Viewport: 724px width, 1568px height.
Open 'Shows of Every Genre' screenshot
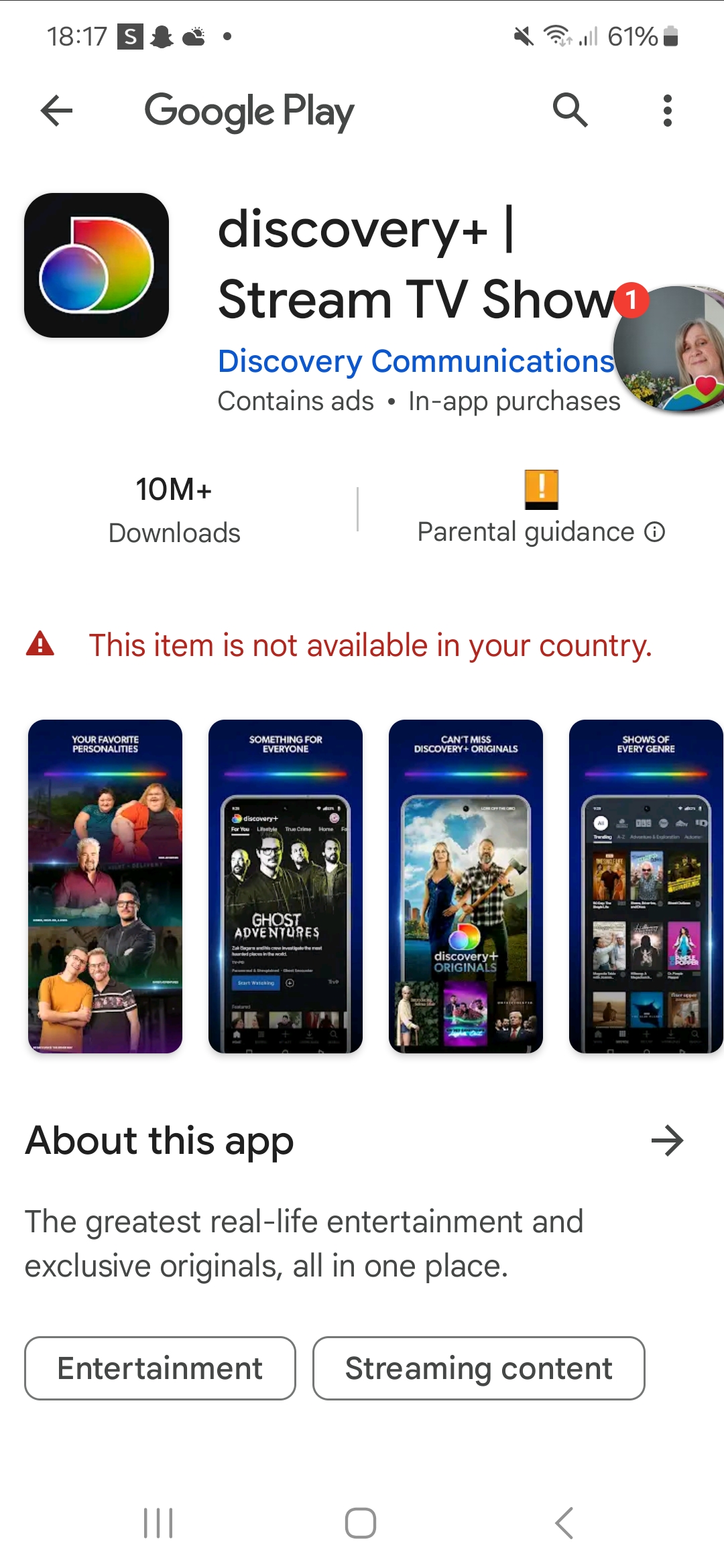pyautogui.click(x=646, y=886)
